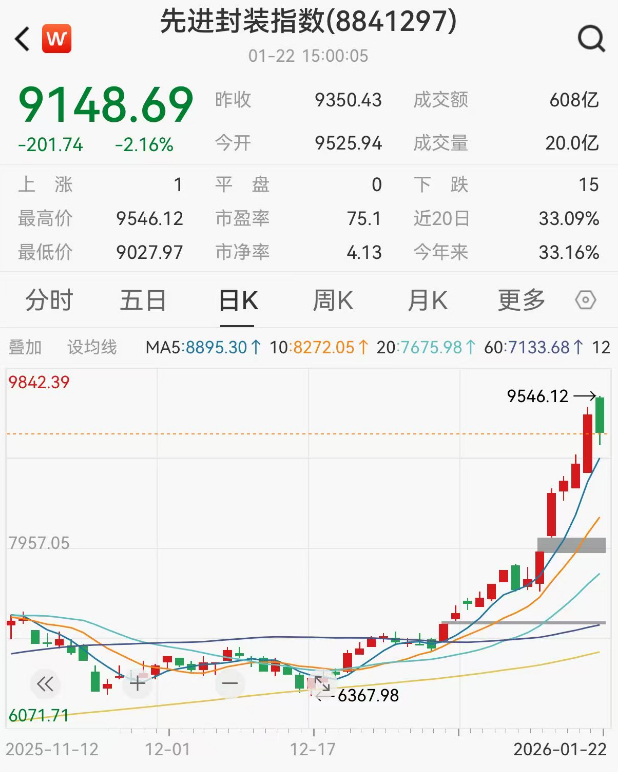This screenshot has height=772, width=618.
Task: Switch to the 分时 chart tab
Action: point(49,299)
